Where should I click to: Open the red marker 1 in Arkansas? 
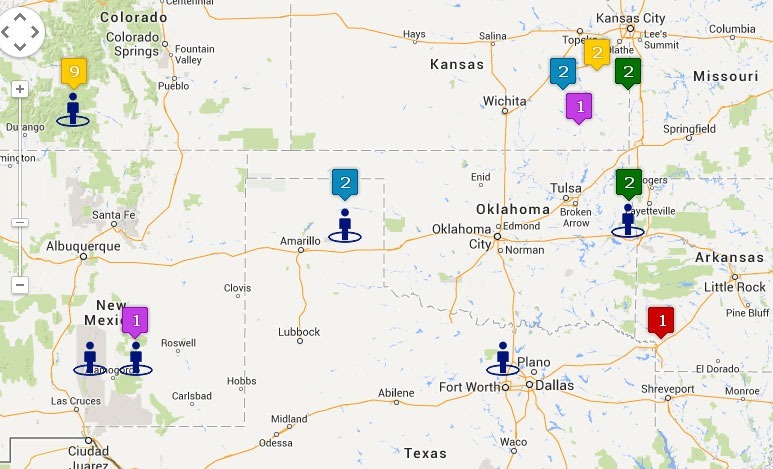(660, 320)
